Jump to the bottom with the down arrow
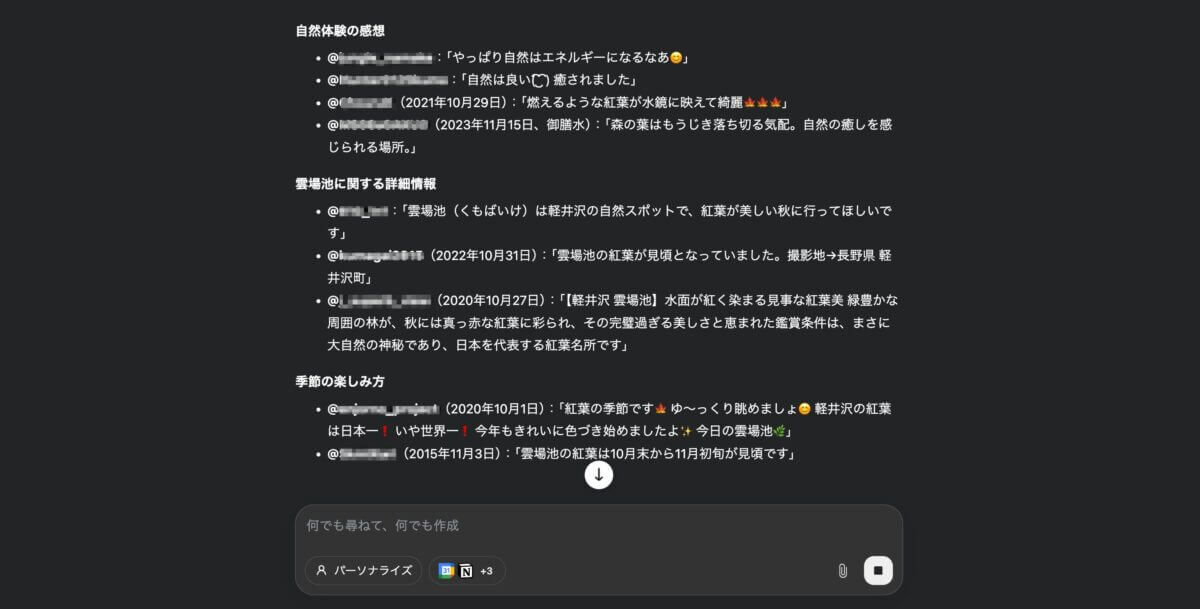Viewport: 1200px width, 609px height. [x=598, y=475]
